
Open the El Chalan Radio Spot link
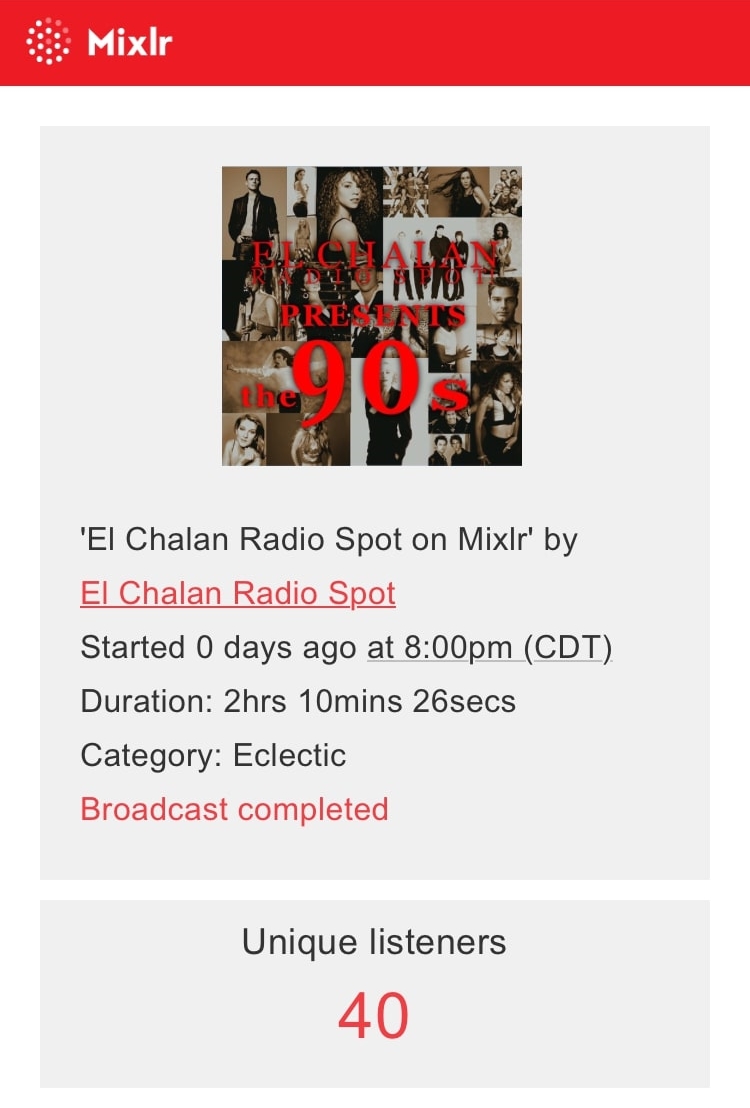coord(238,593)
